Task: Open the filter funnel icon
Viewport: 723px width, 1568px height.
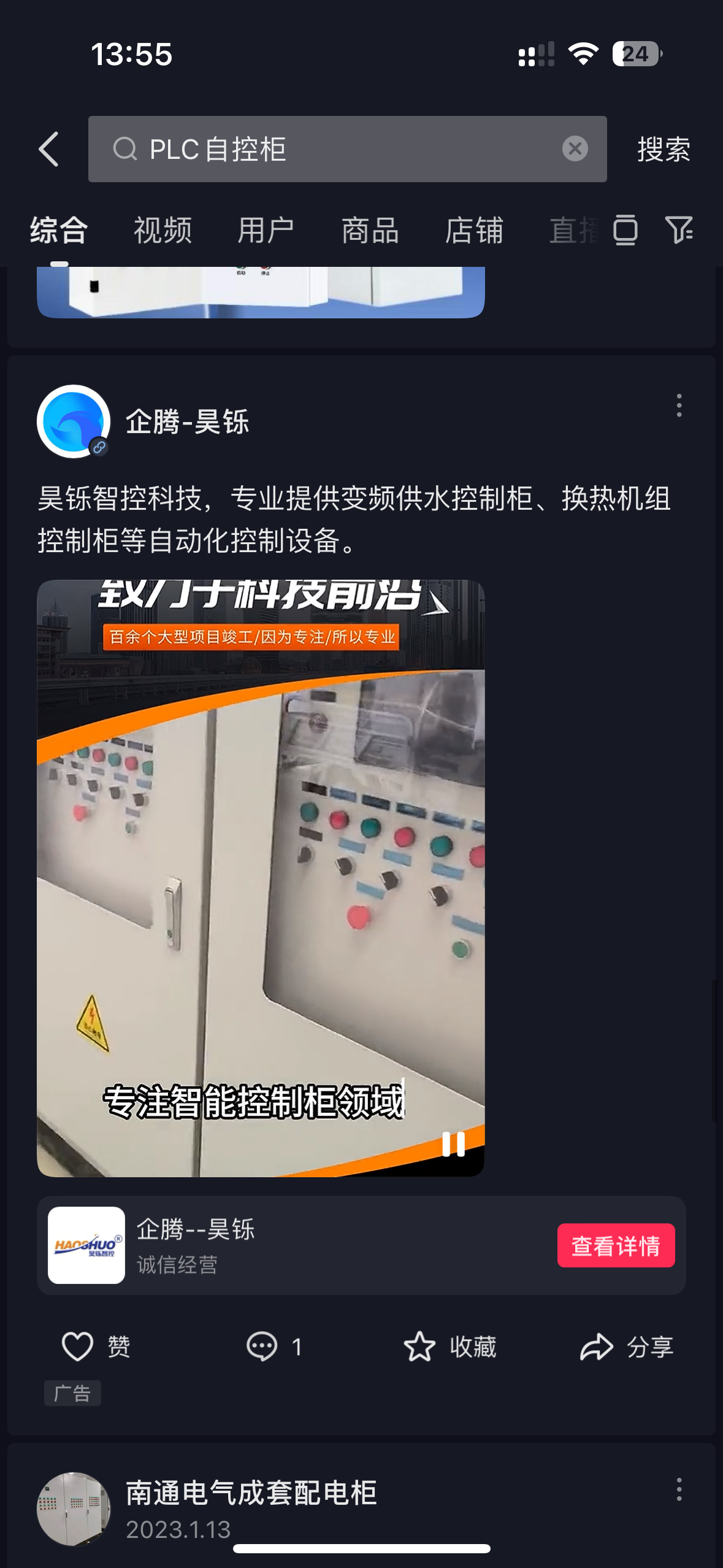Action: point(679,230)
